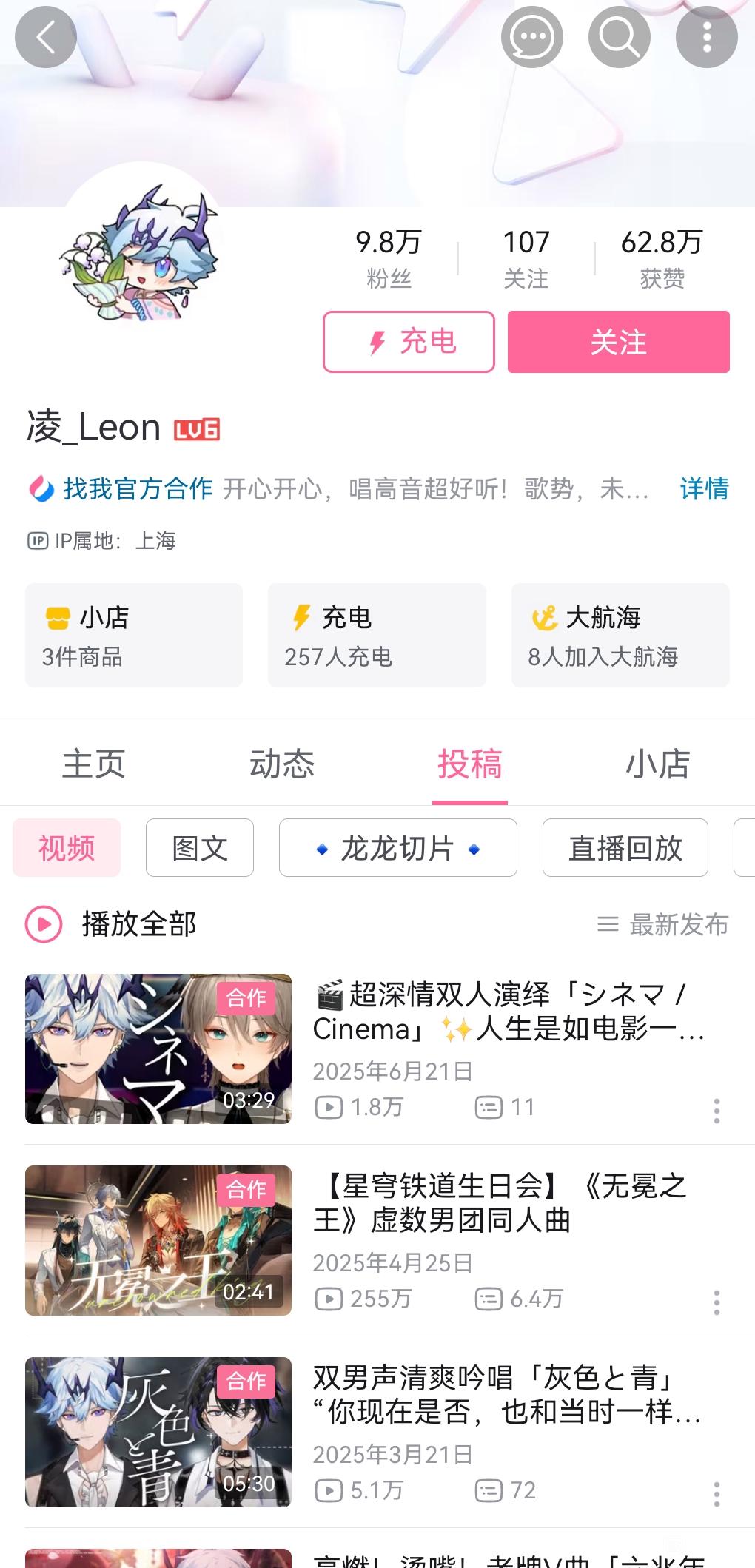Go back with the top-left arrow
Image resolution: width=755 pixels, height=1568 pixels.
click(45, 37)
